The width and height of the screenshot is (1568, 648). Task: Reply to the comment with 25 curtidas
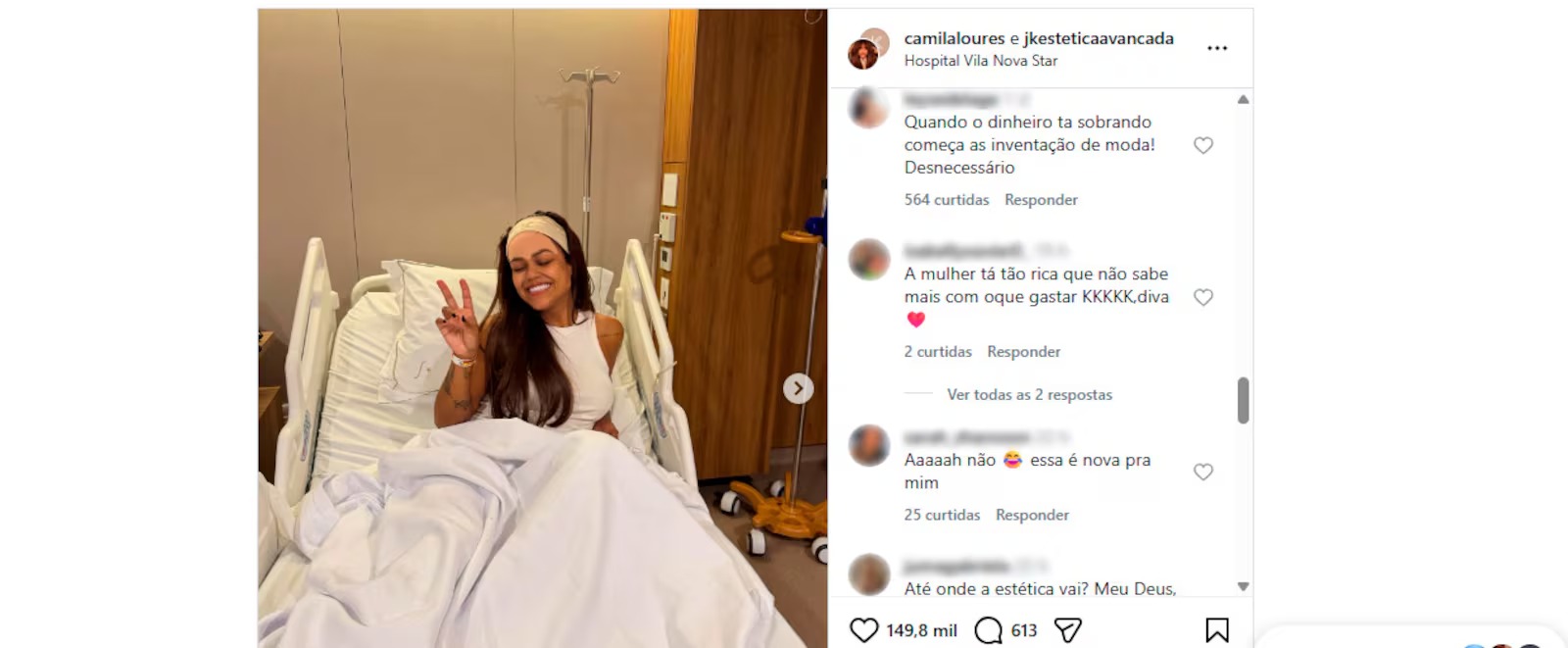[x=1032, y=516]
